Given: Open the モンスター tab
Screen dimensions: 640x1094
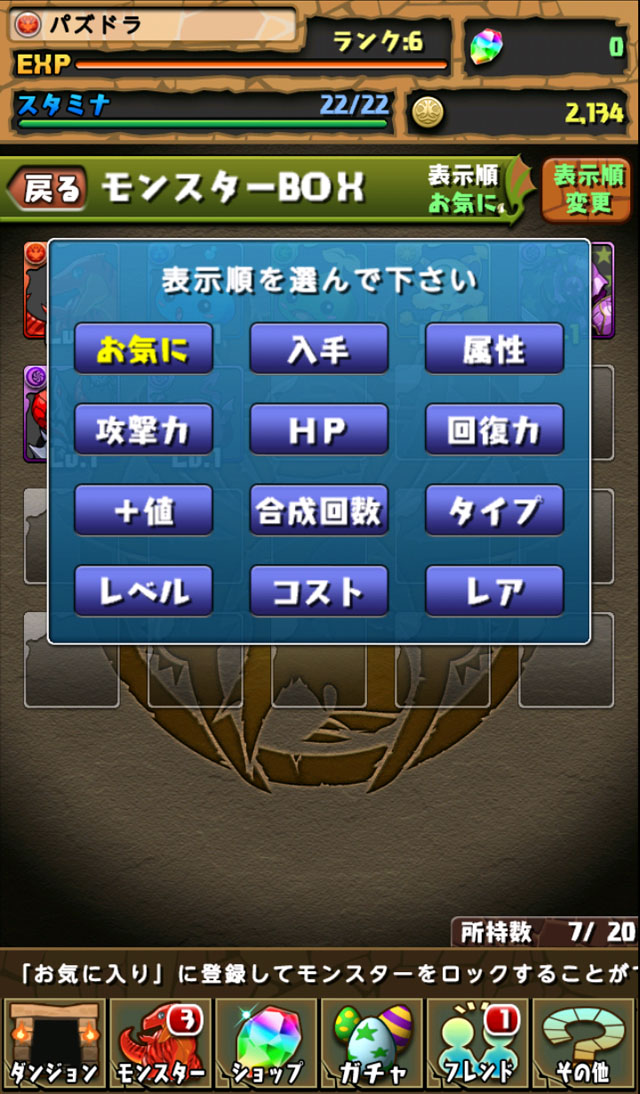Looking at the screenshot, I should 160,1044.
